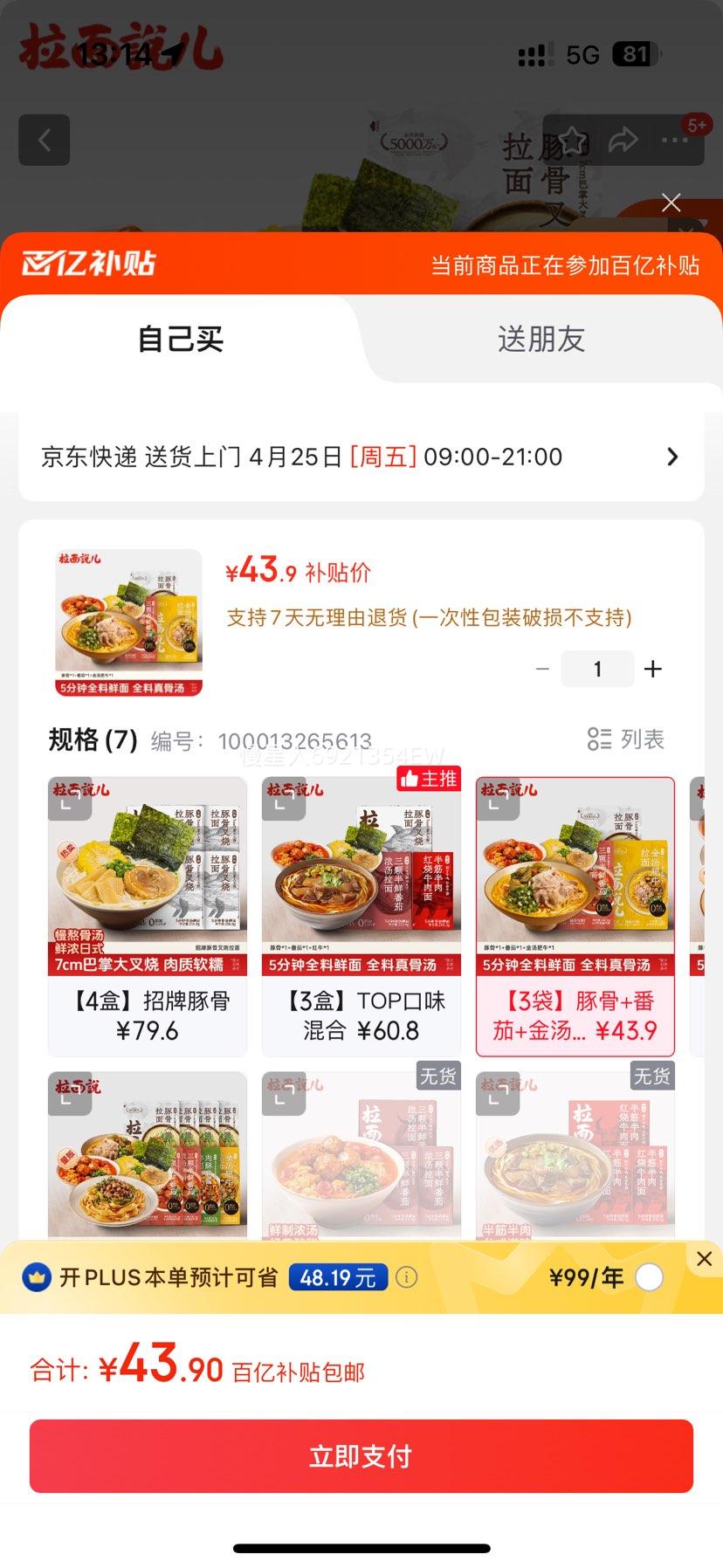Open more options with the ellipsis icon

[x=676, y=141]
